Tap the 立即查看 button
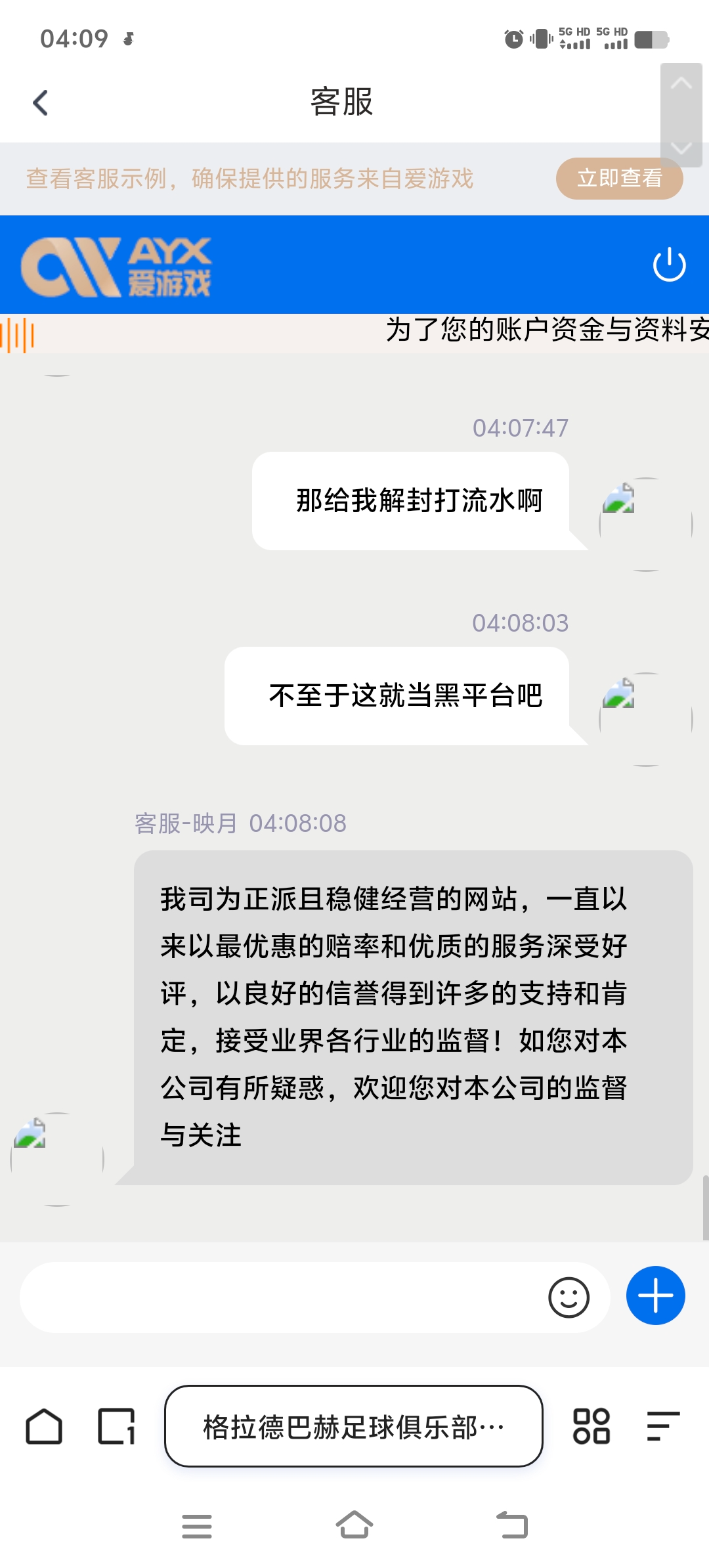709x1568 pixels. (618, 178)
